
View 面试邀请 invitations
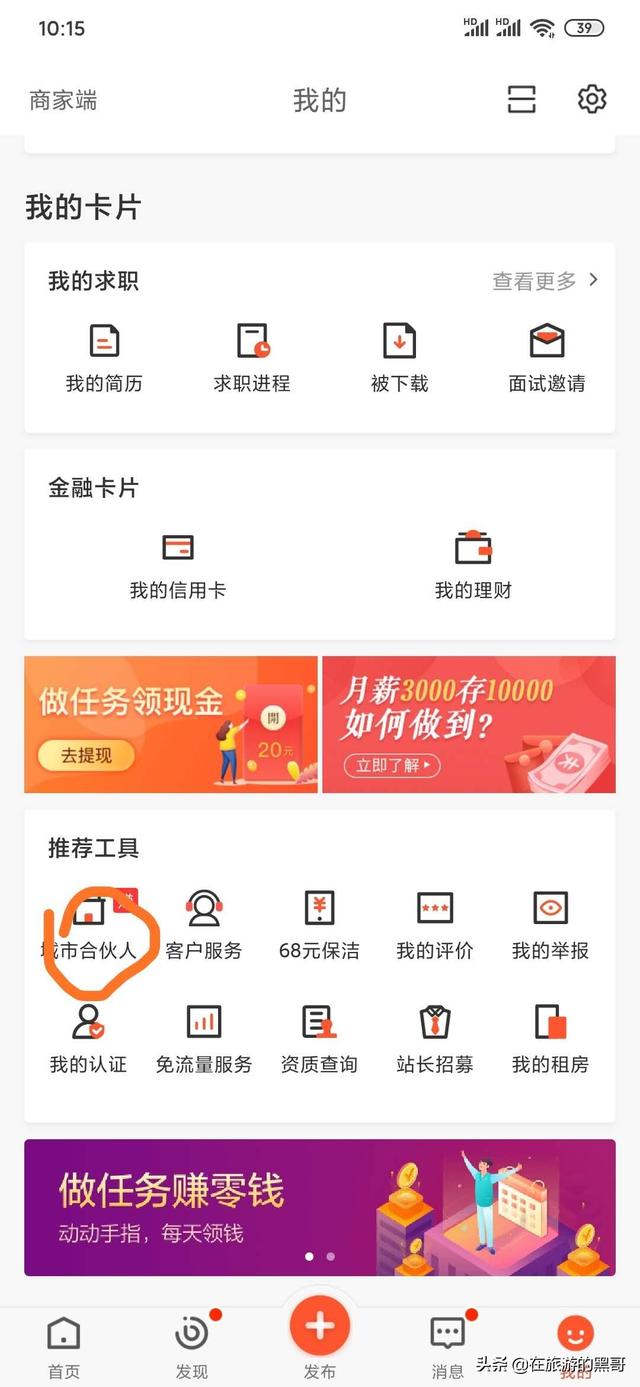click(x=547, y=357)
